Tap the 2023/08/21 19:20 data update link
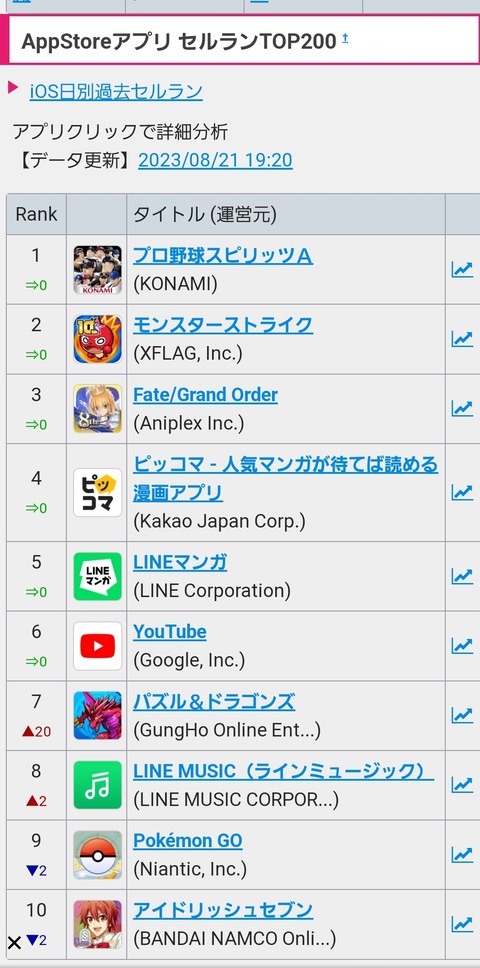The height and width of the screenshot is (968, 480). pos(215,161)
